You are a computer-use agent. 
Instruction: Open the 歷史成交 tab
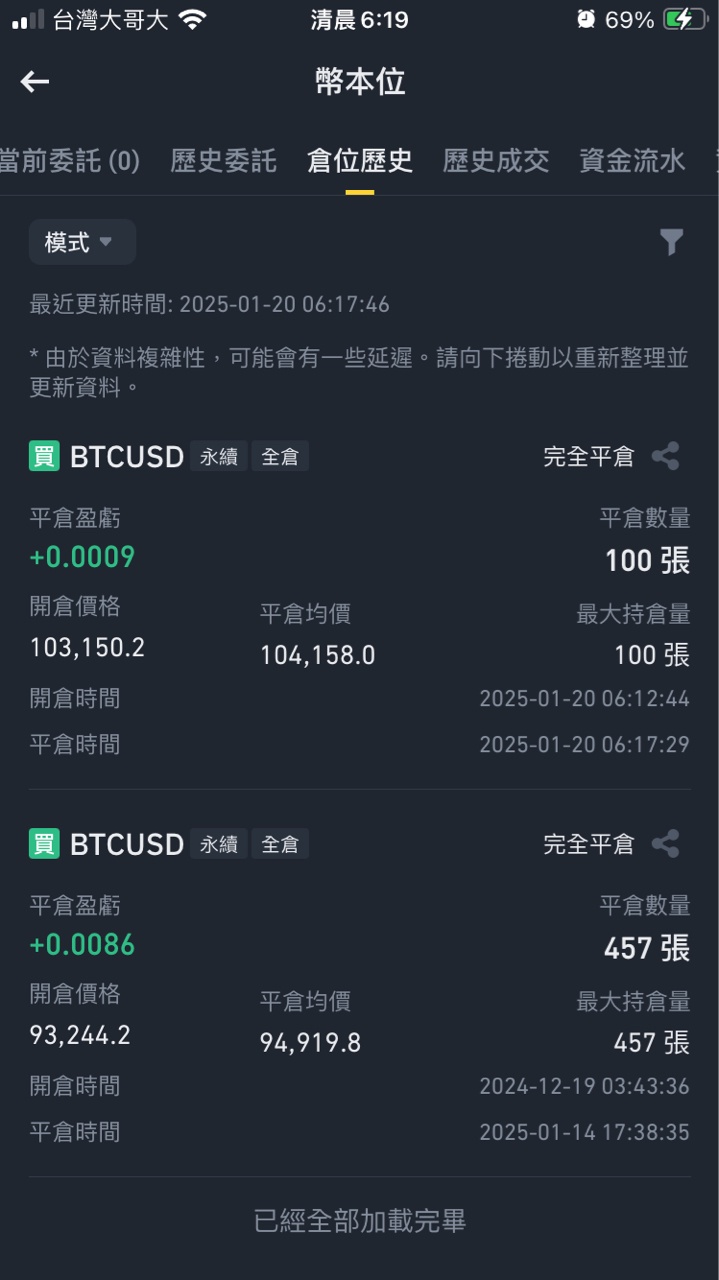496,161
